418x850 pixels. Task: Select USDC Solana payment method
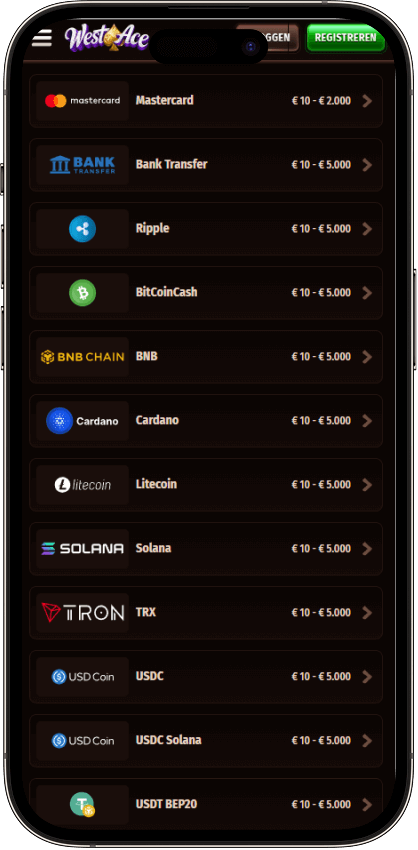[x=206, y=740]
